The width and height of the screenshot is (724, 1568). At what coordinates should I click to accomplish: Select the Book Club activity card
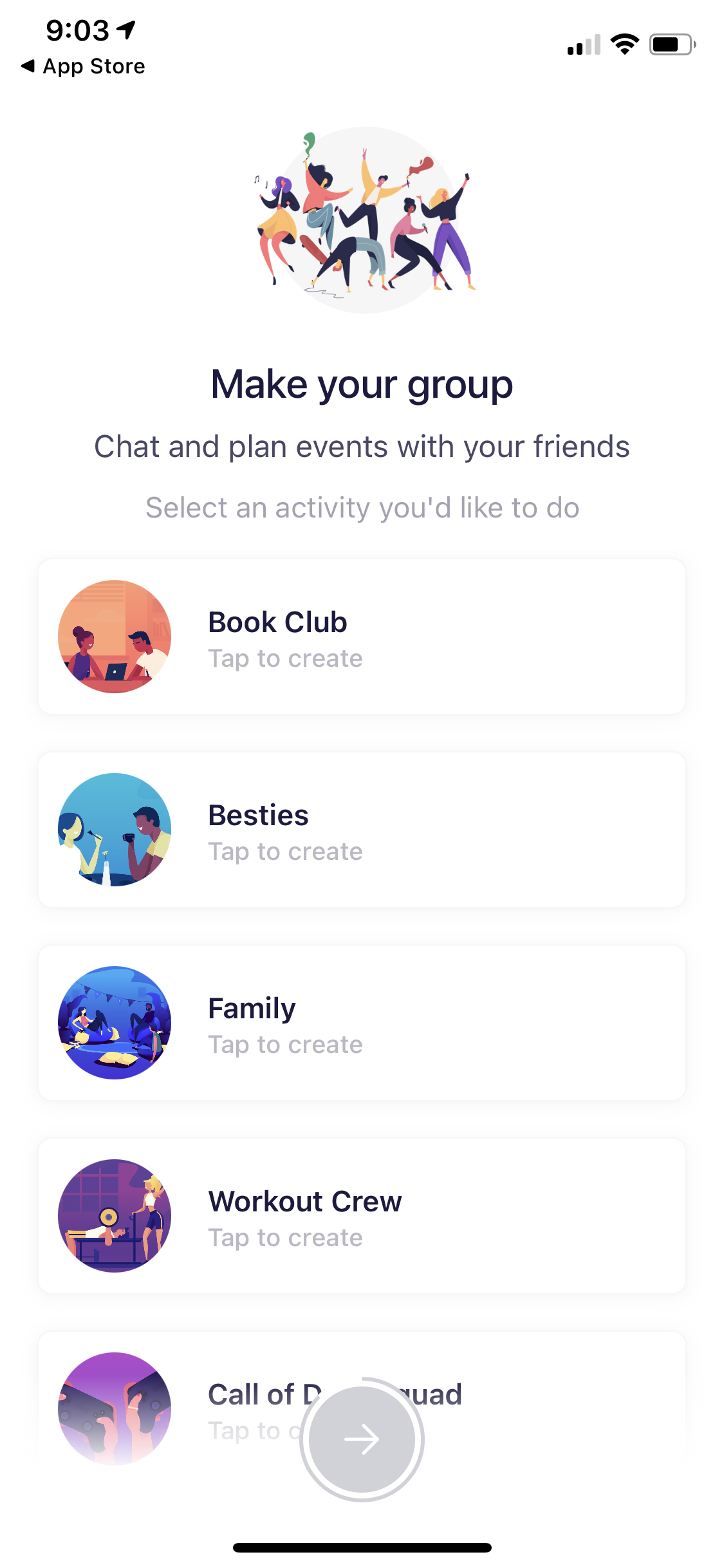pos(362,636)
